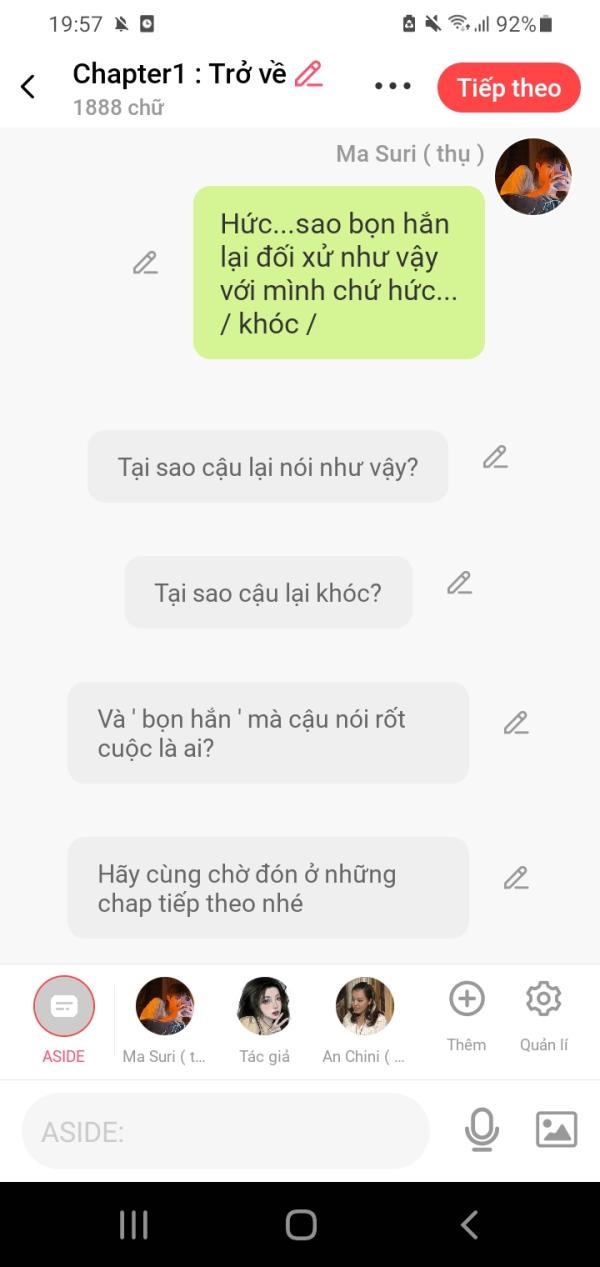Viewport: 600px width, 1267px height.
Task: Edit the aside about 'bọn hắn'
Action: 516,723
